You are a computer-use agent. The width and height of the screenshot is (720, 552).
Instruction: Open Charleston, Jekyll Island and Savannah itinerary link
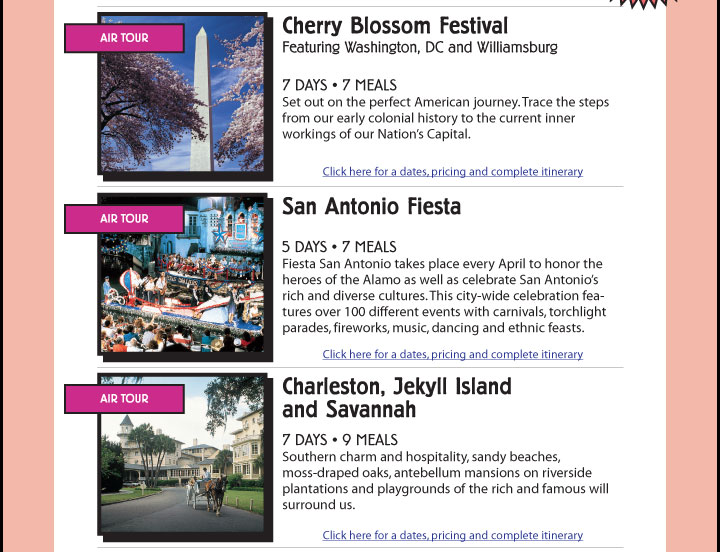[452, 536]
